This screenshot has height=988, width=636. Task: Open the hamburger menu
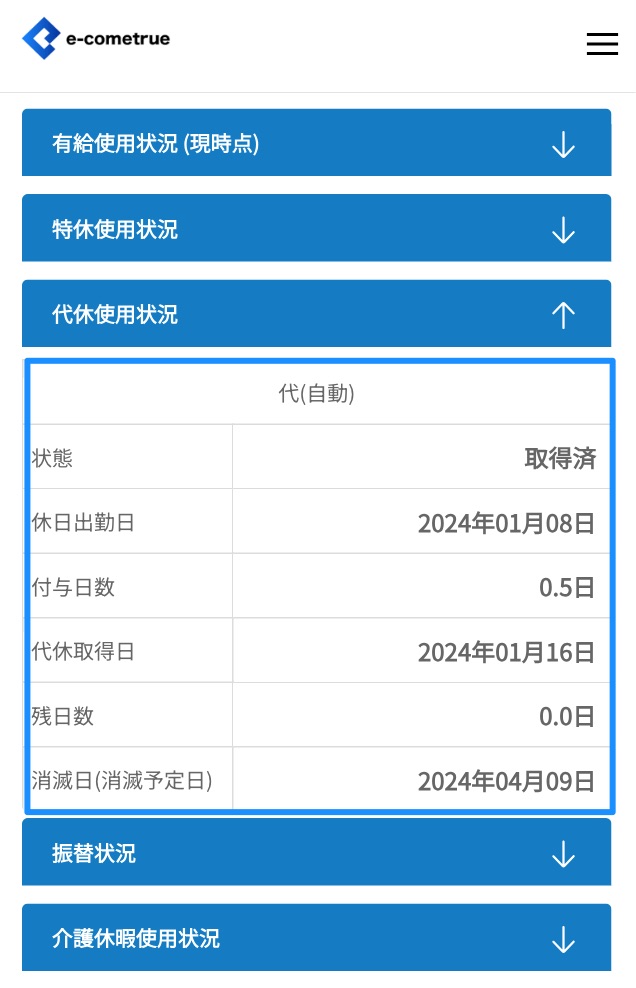602,44
